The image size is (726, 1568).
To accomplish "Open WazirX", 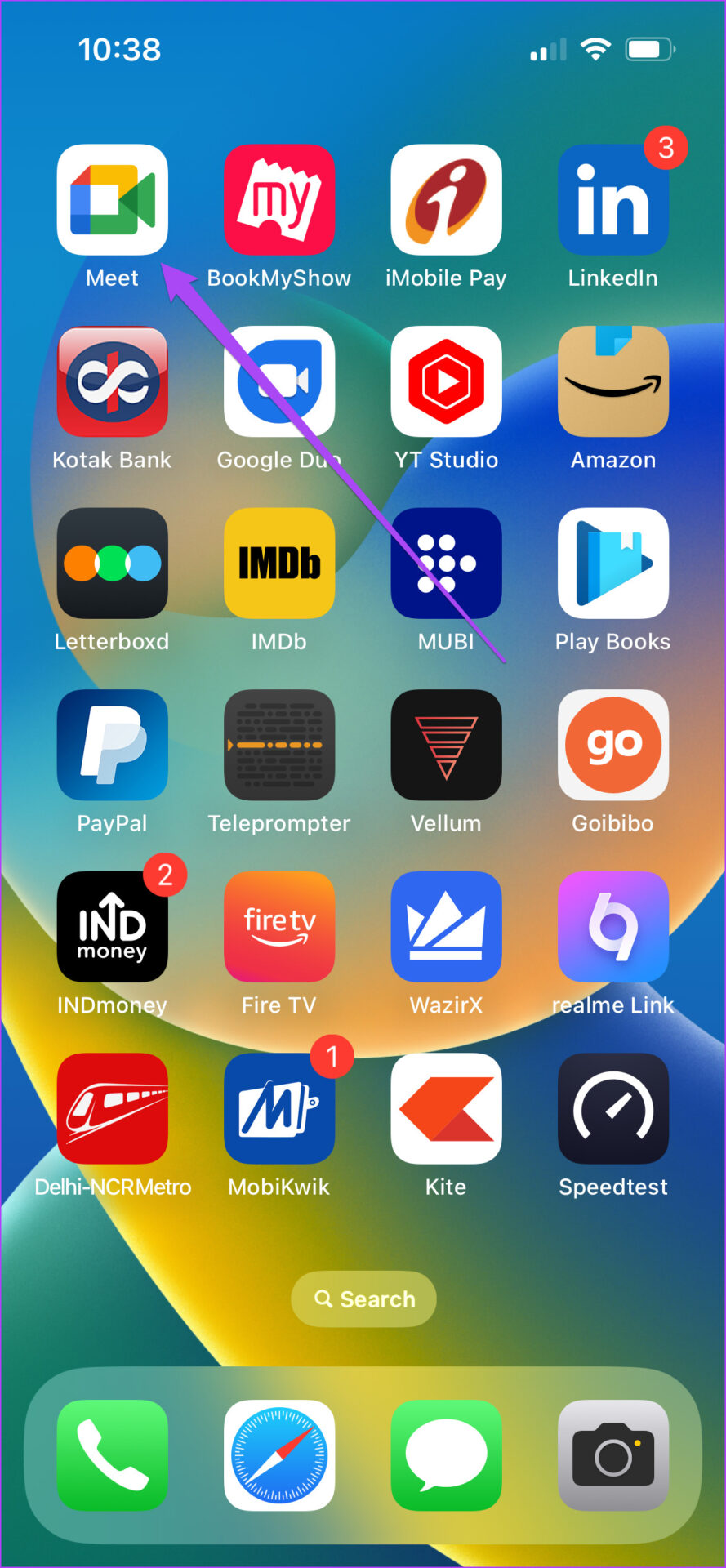I will pyautogui.click(x=446, y=927).
